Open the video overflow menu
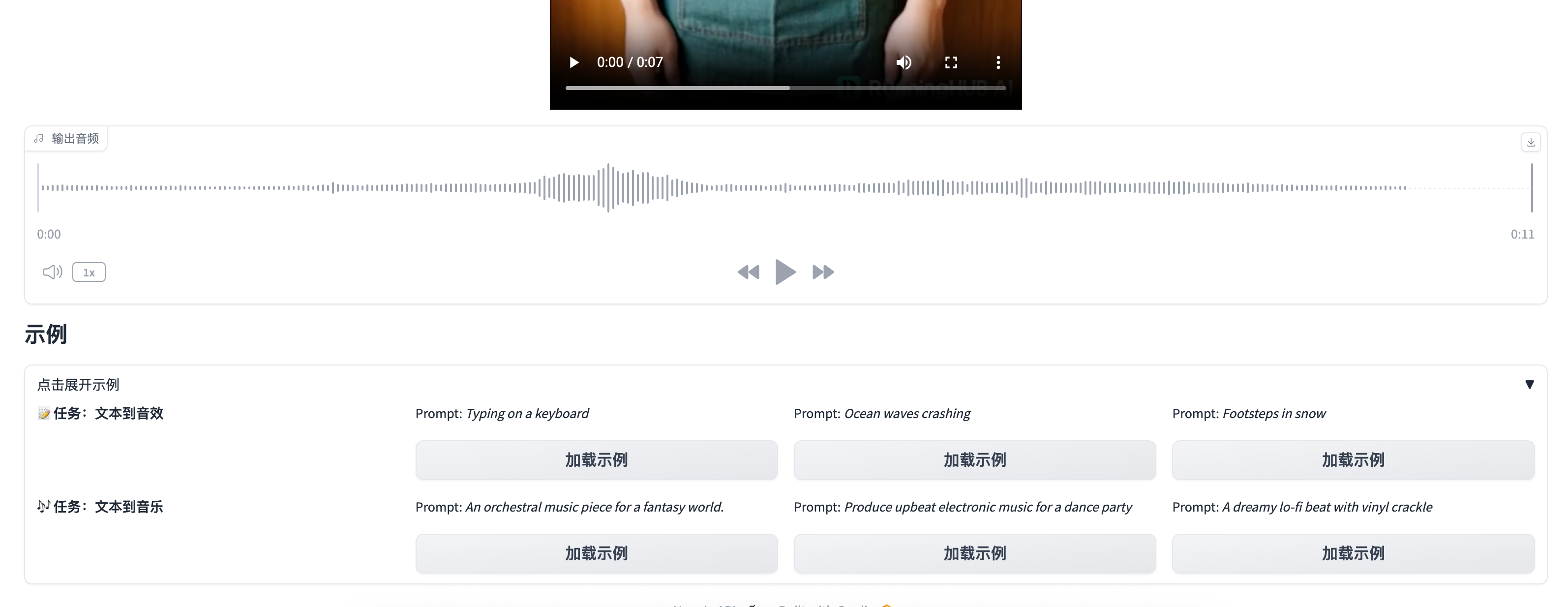 click(x=998, y=62)
